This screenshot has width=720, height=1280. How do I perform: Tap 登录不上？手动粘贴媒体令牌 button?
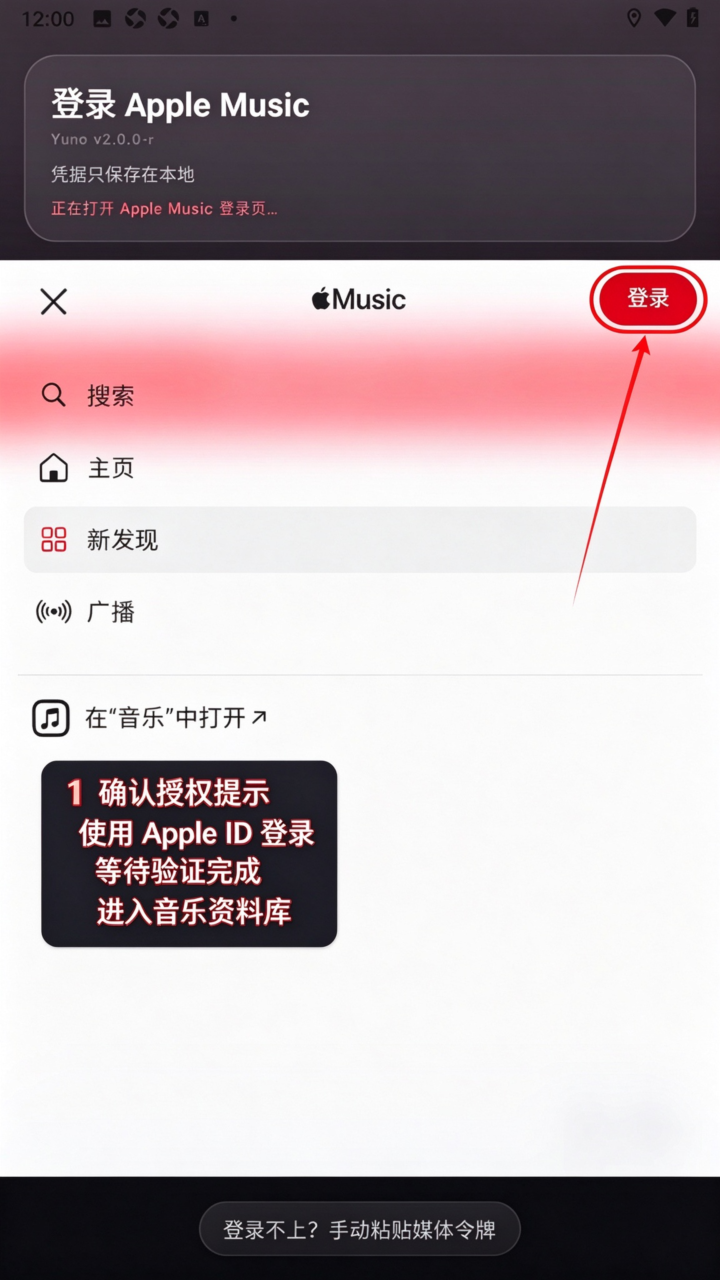pos(360,1229)
